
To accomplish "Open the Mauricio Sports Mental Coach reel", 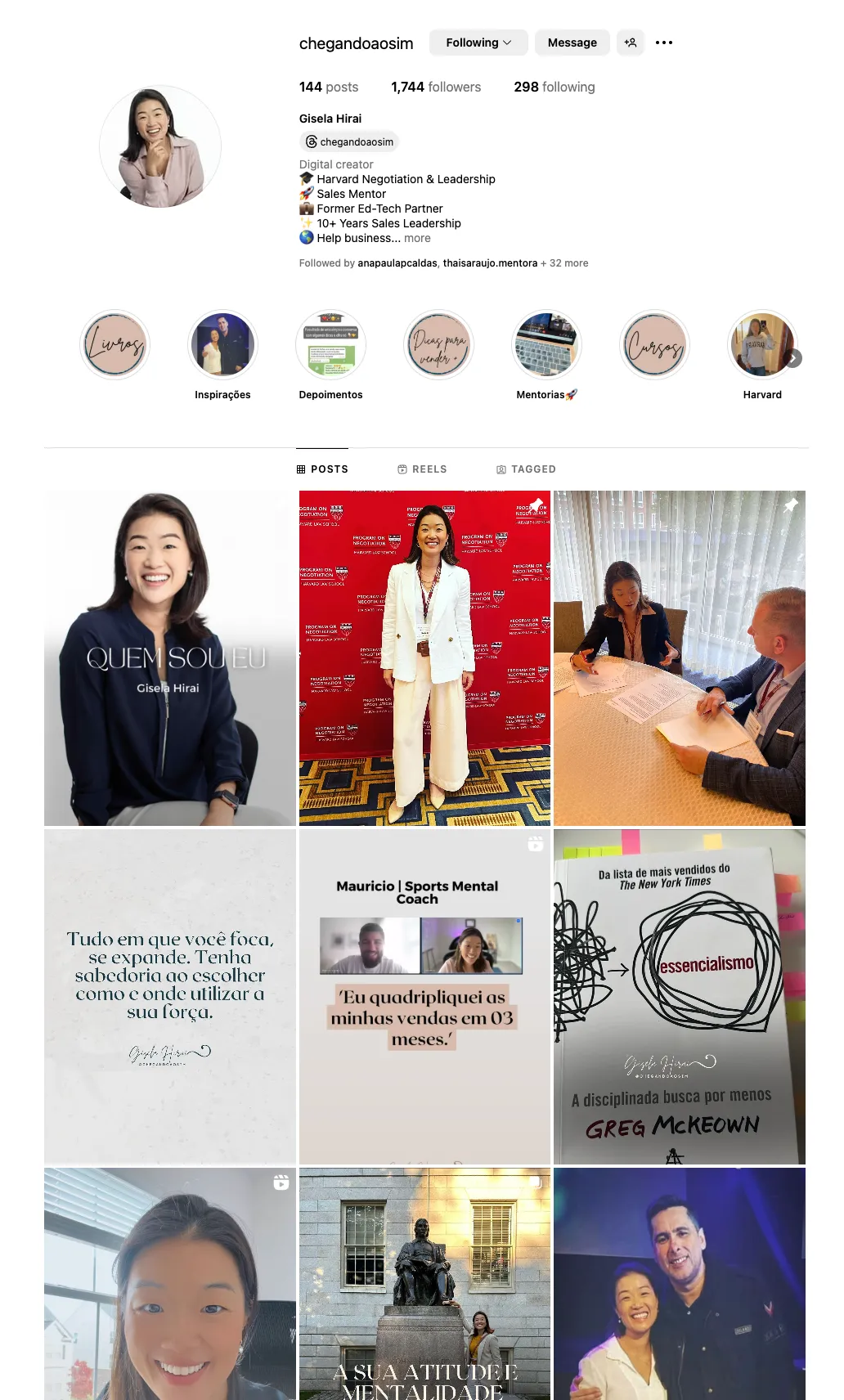I will [x=424, y=997].
